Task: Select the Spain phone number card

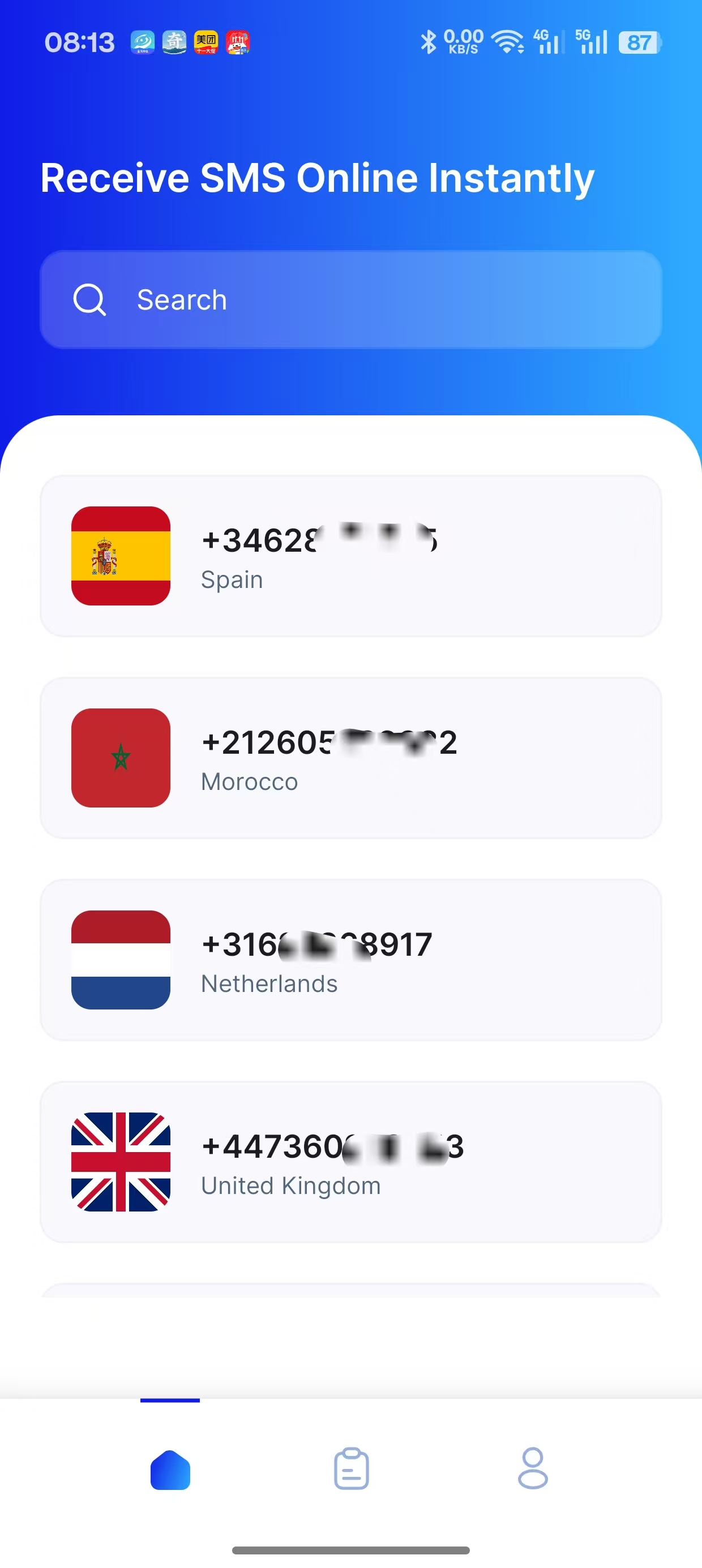Action: (x=350, y=557)
